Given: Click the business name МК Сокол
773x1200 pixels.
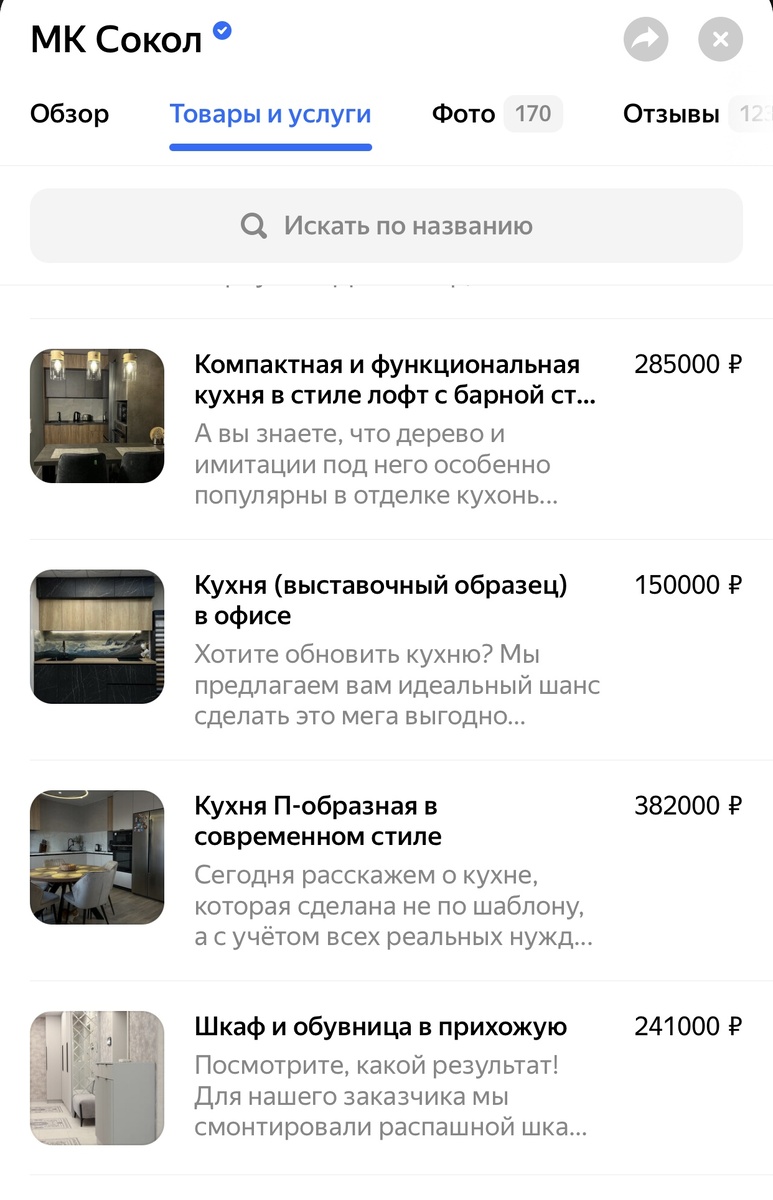Looking at the screenshot, I should pyautogui.click(x=110, y=39).
